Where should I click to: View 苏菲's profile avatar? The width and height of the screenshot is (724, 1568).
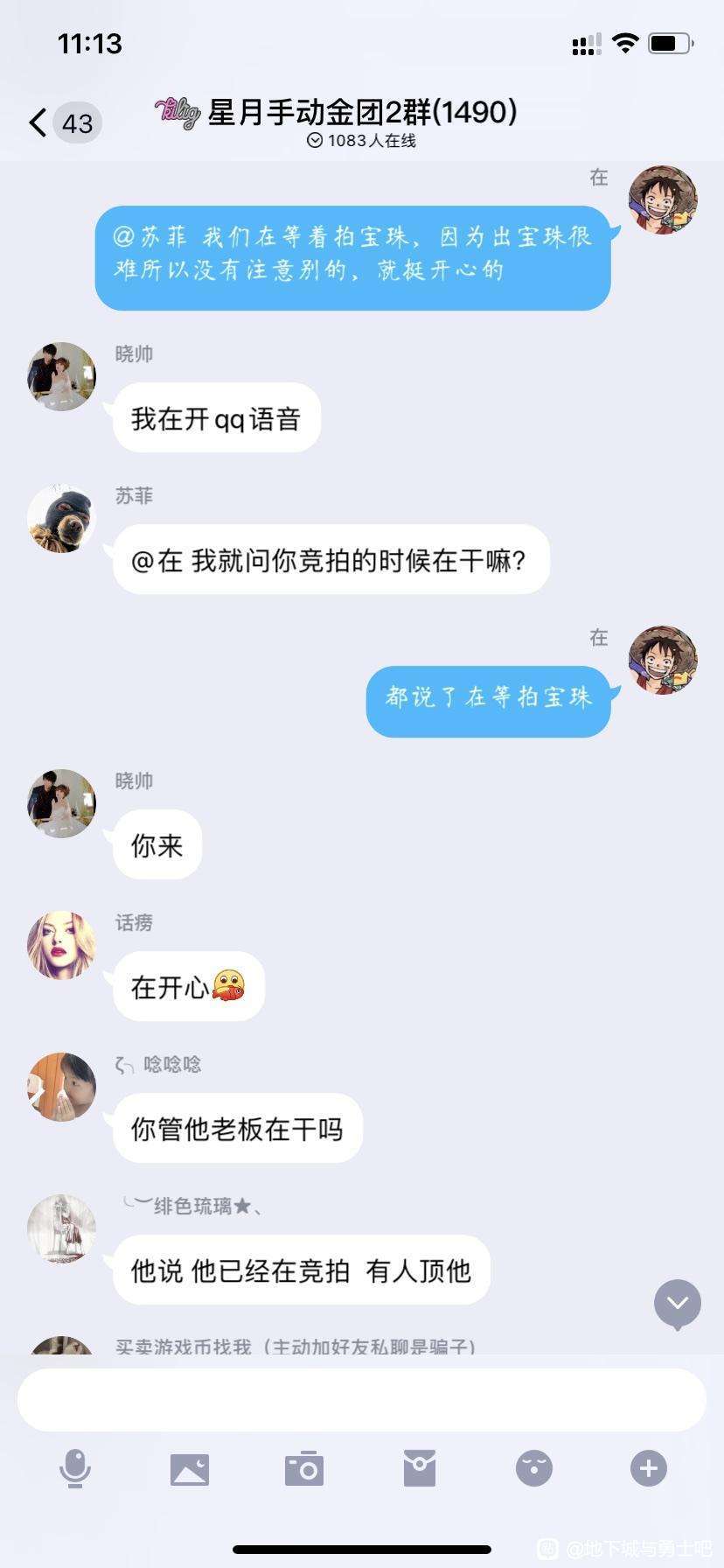[x=61, y=518]
